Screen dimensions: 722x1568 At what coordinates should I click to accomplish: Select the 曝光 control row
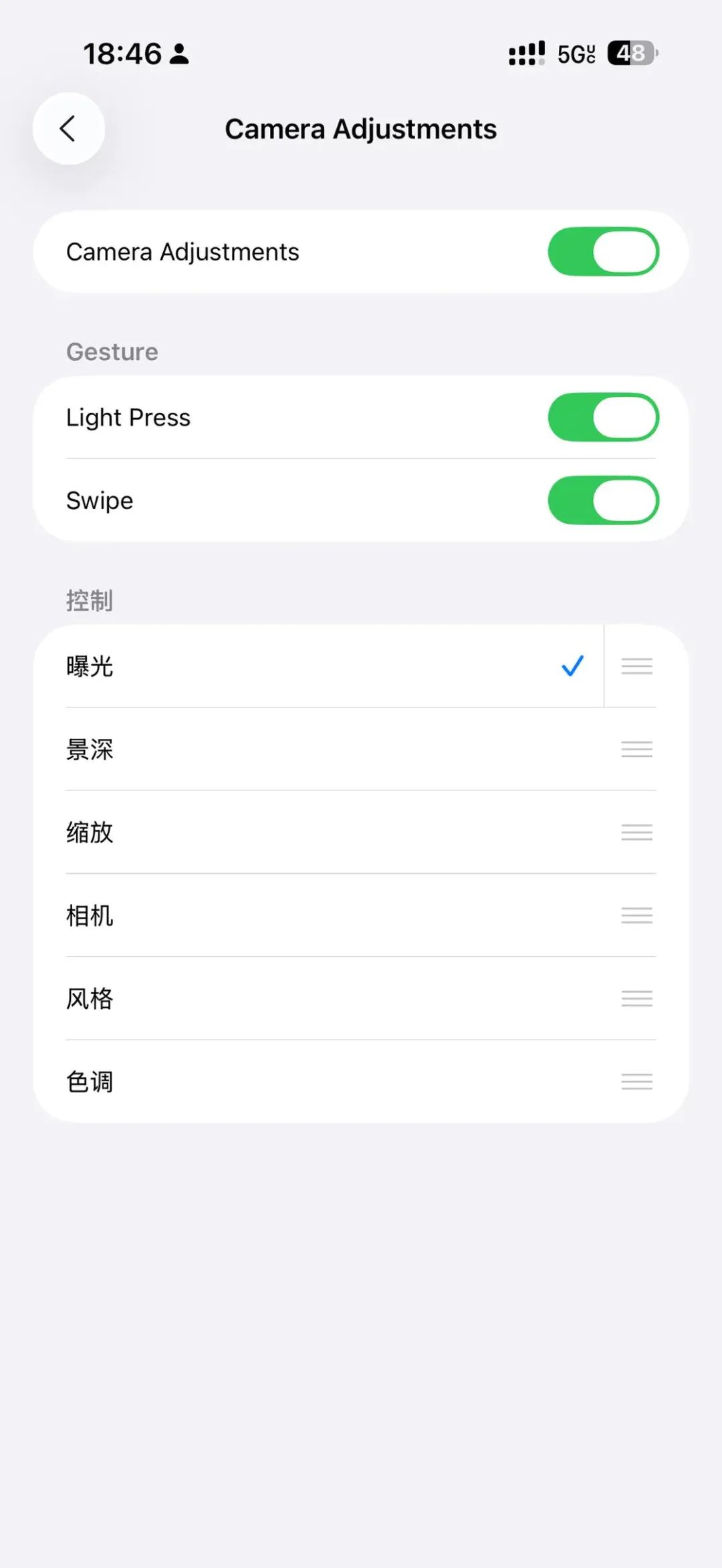[x=318, y=666]
